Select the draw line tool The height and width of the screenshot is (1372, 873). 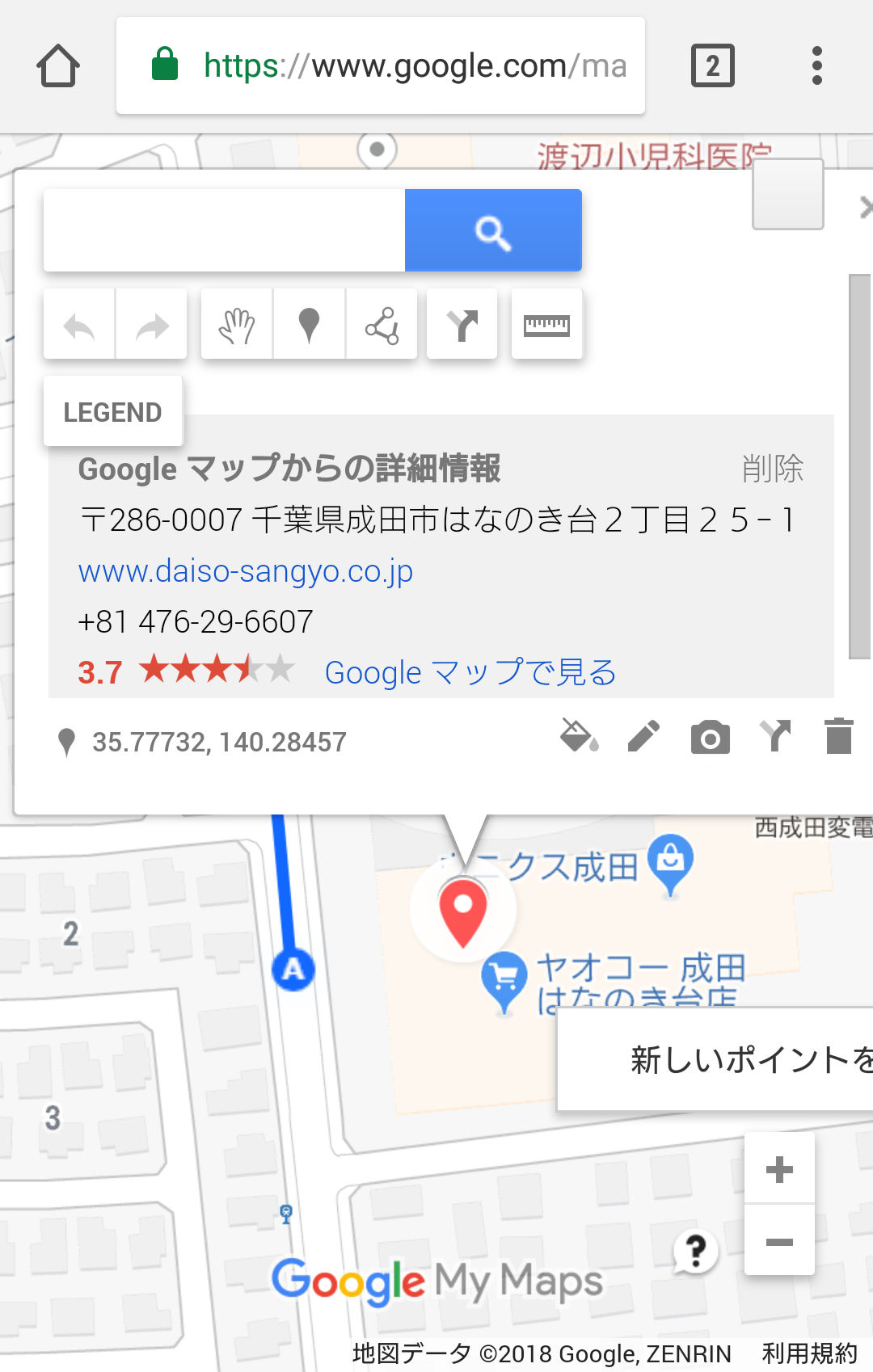click(x=382, y=324)
